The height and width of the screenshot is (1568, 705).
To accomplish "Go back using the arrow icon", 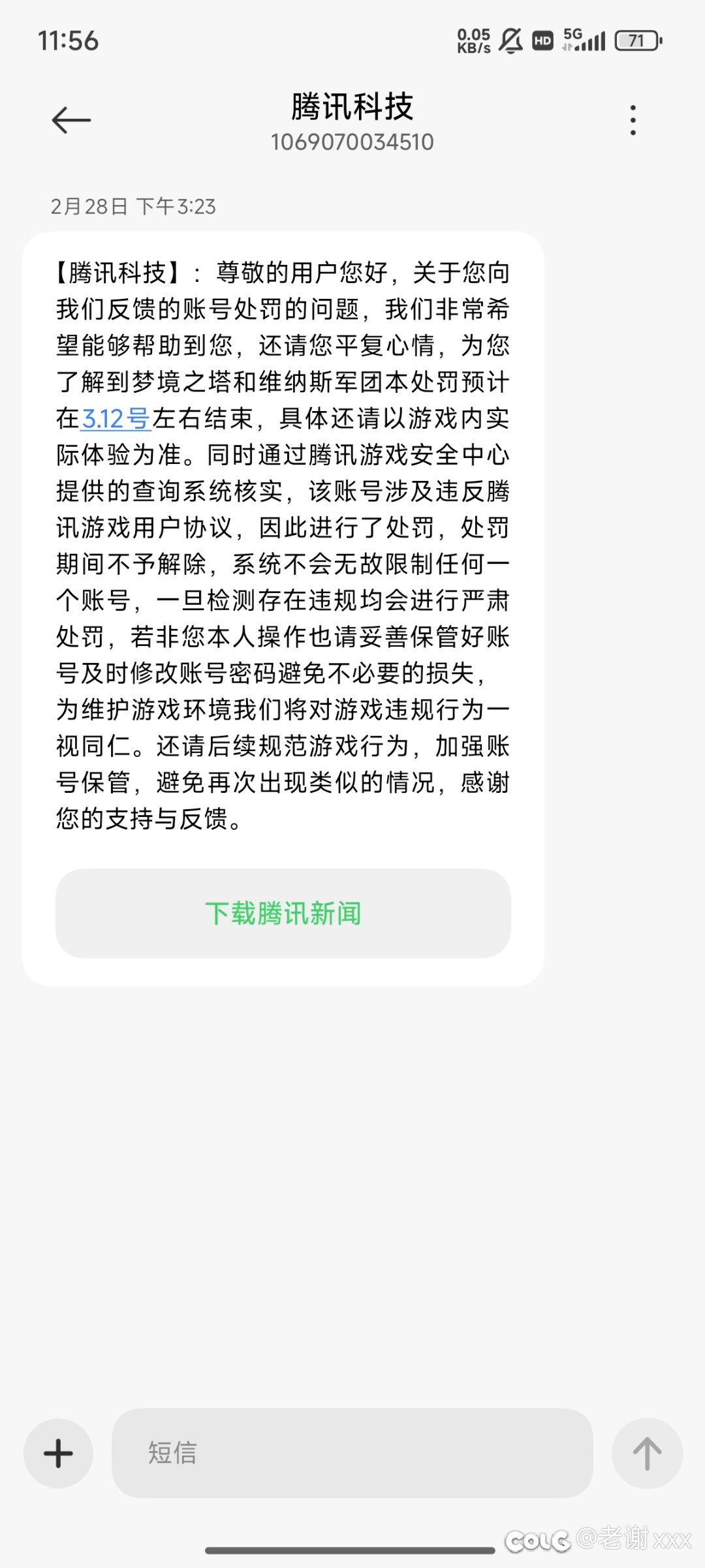I will (71, 121).
